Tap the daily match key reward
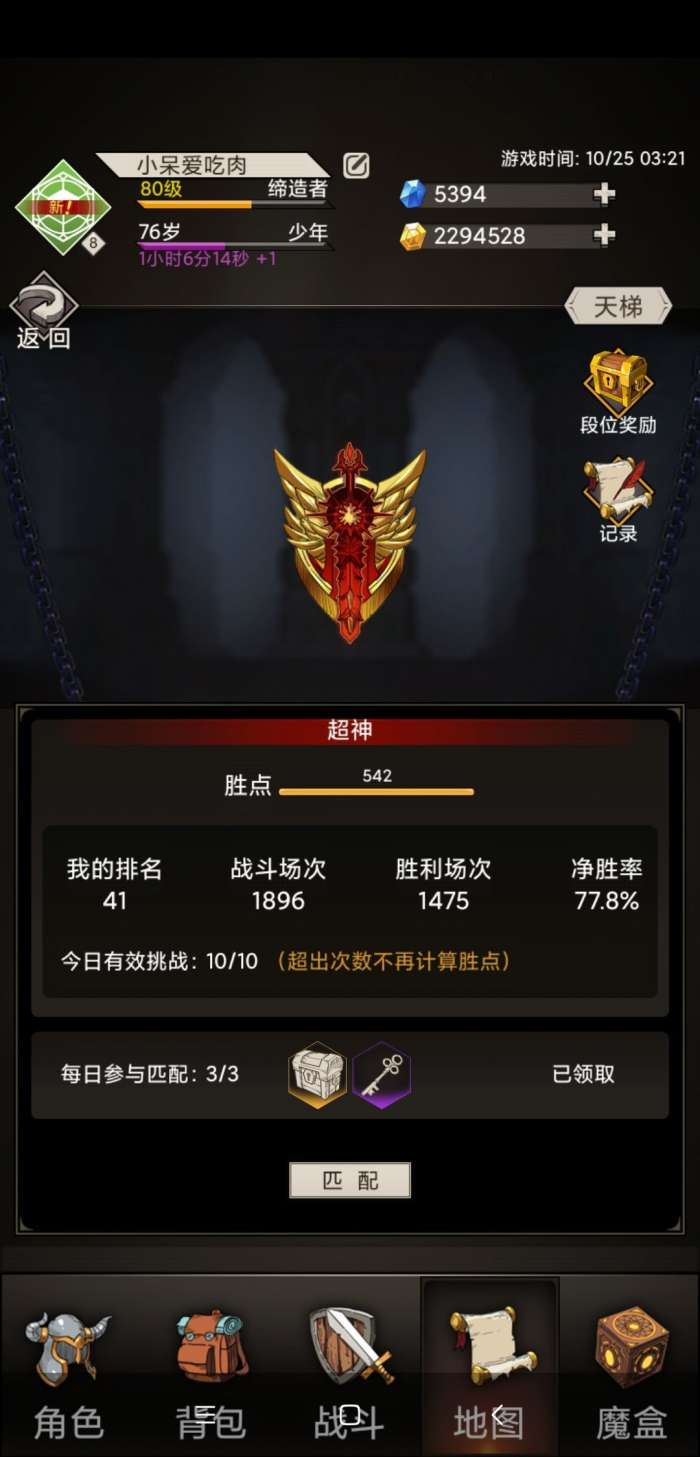The height and width of the screenshot is (1457, 700). [x=381, y=1074]
